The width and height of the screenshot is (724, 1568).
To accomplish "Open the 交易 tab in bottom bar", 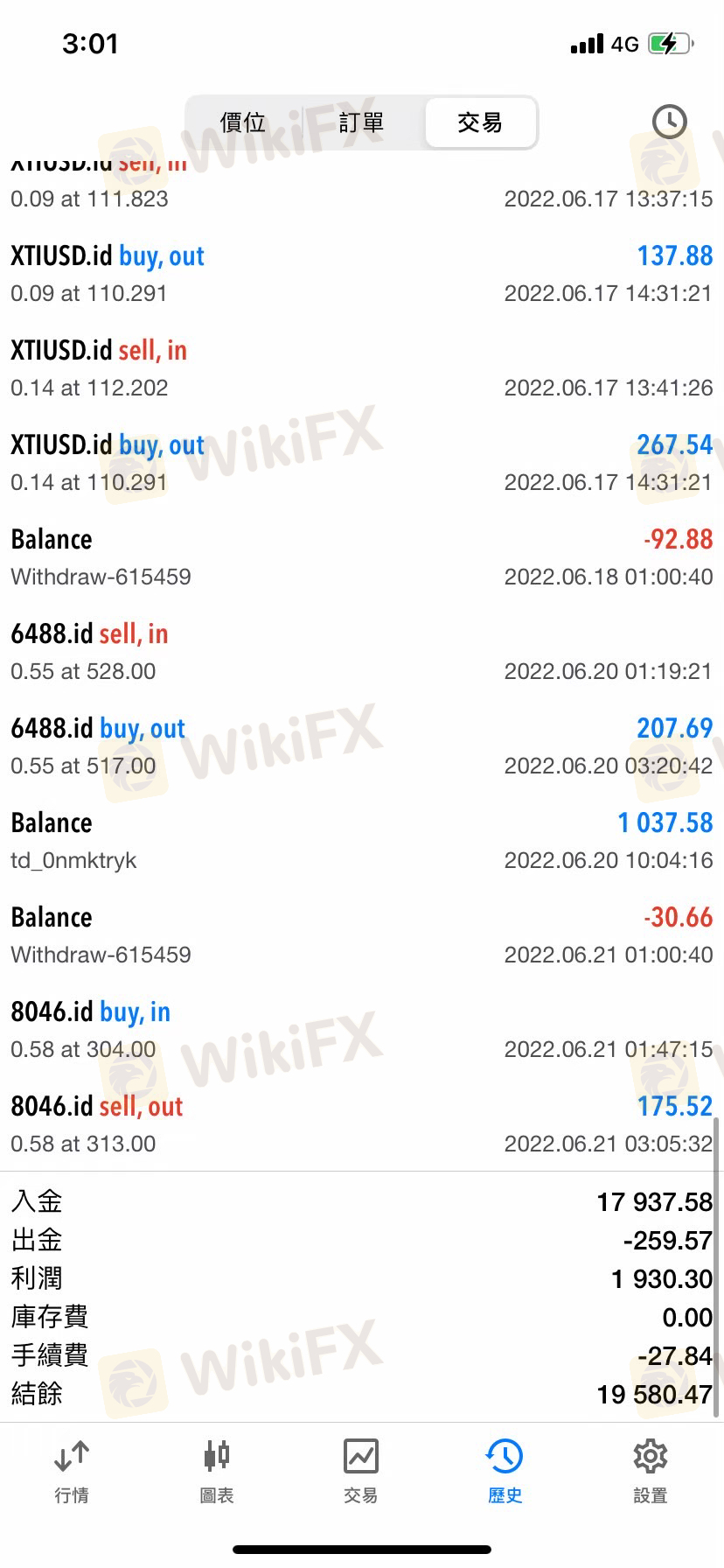I will coord(361,1472).
